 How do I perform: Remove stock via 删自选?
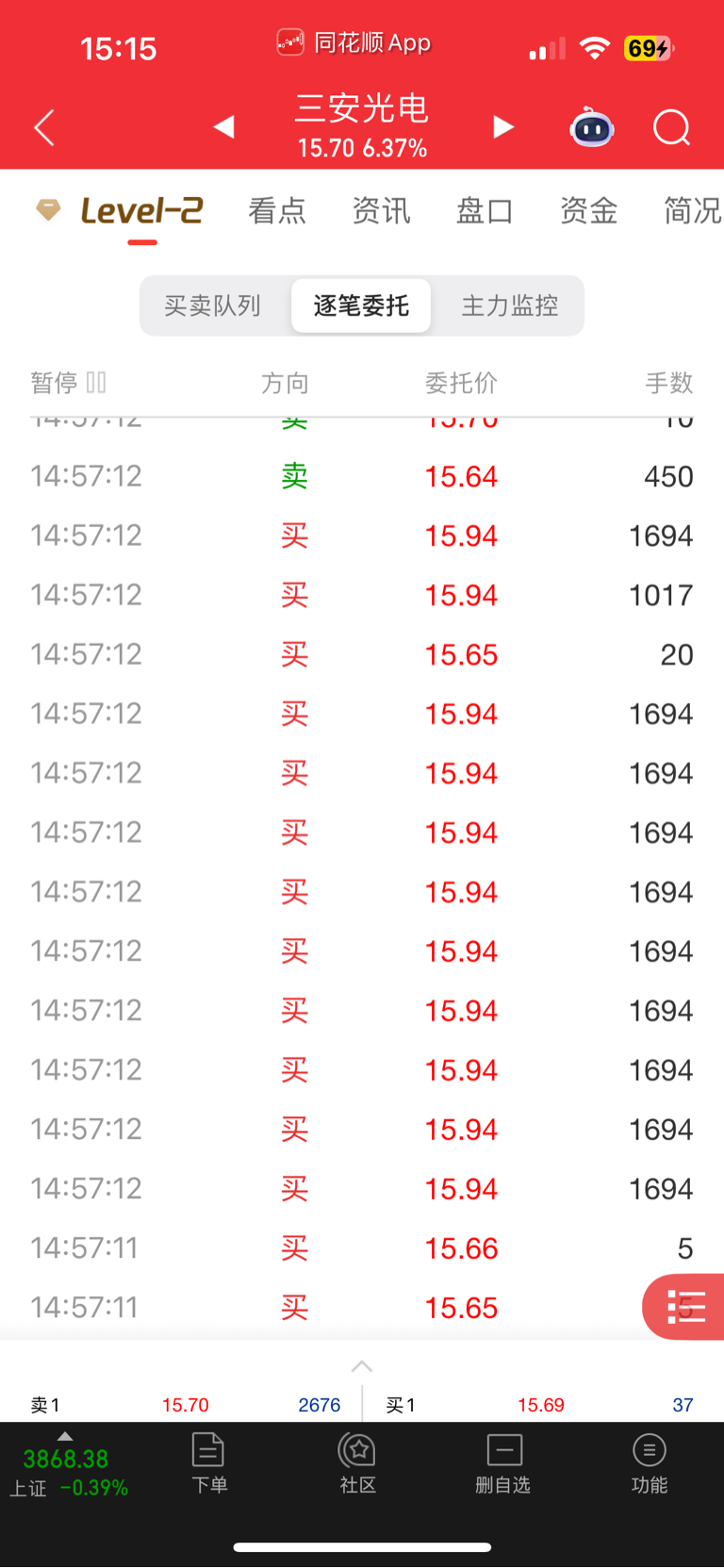point(503,1463)
